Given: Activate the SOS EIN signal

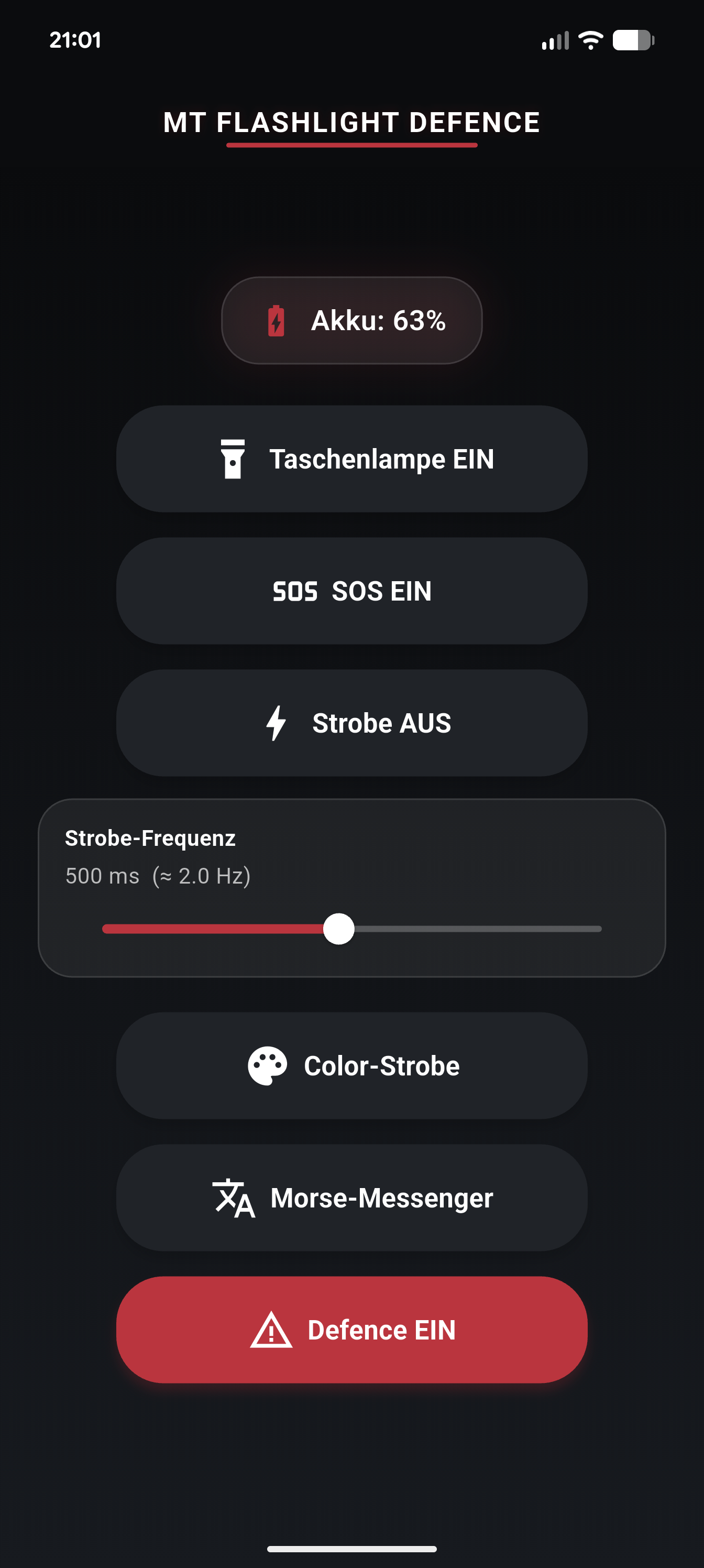Looking at the screenshot, I should point(351,591).
